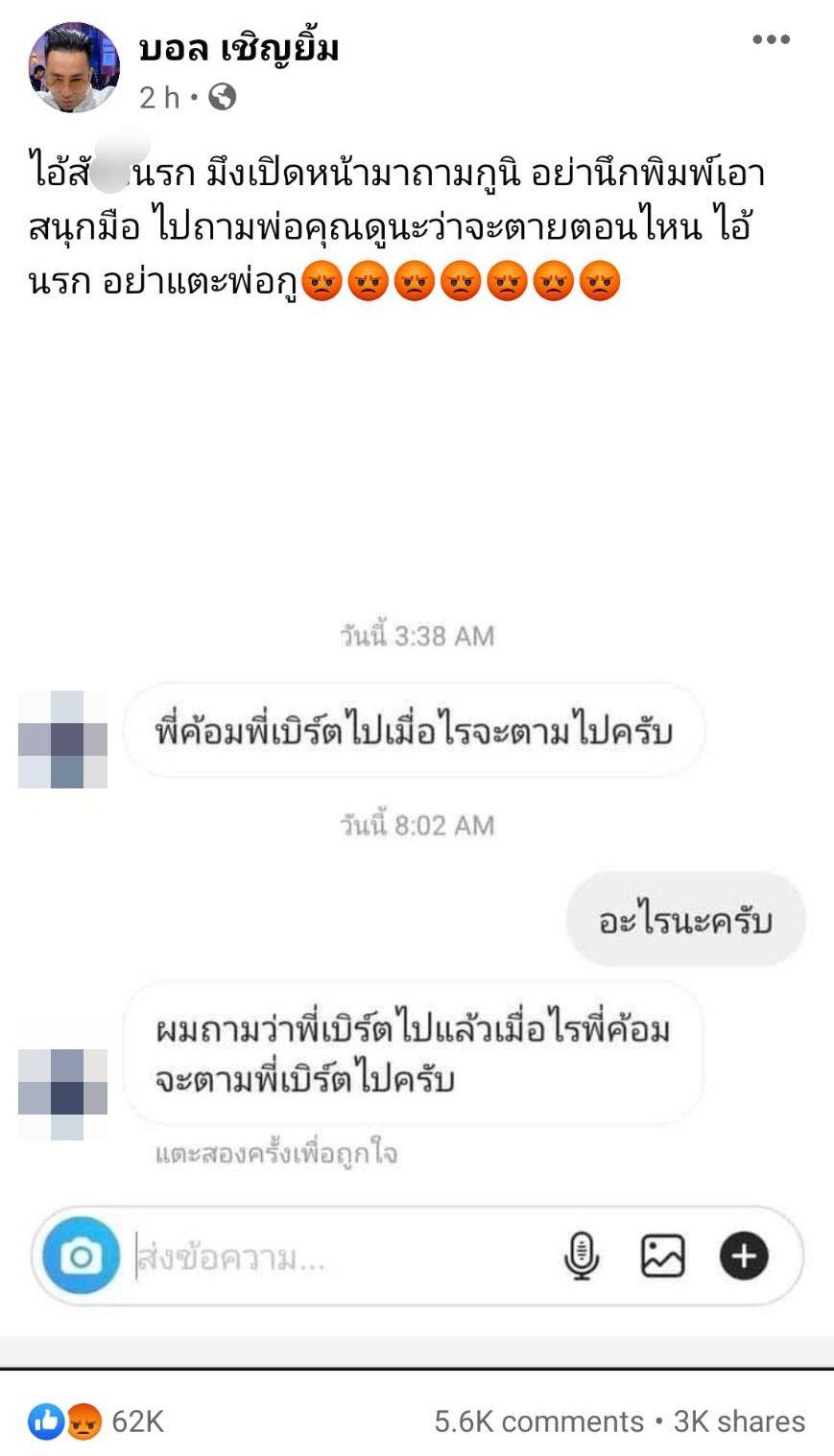The height and width of the screenshot is (1456, 834).
Task: View the 62K reactions list
Action: point(96,1421)
